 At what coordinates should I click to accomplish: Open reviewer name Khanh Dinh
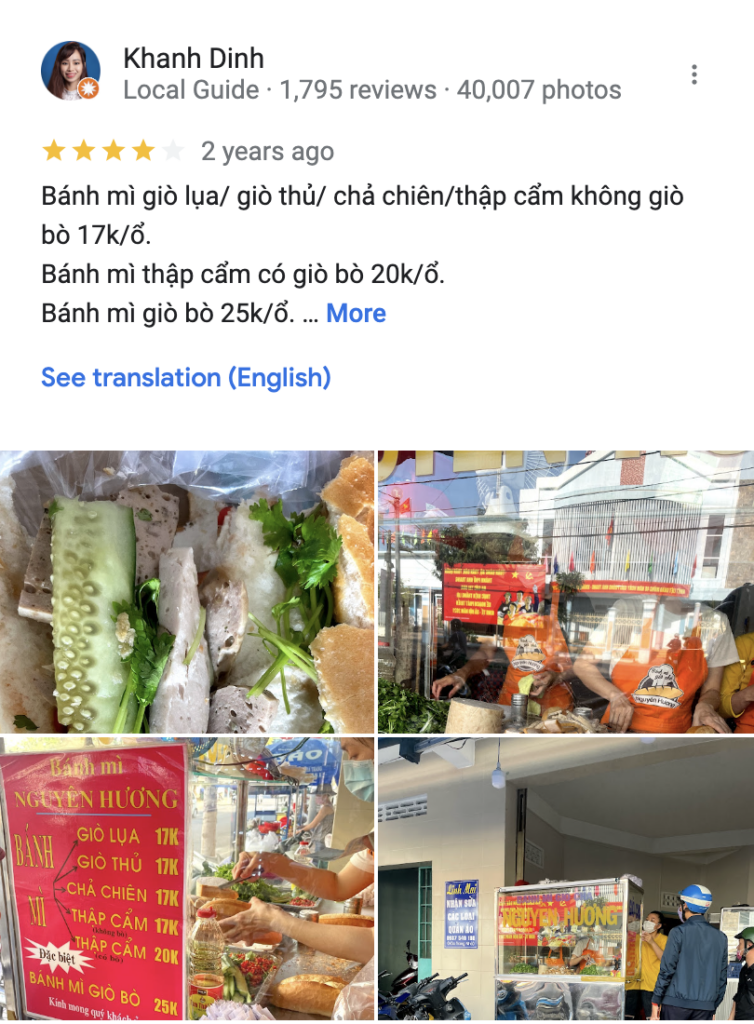pyautogui.click(x=193, y=58)
